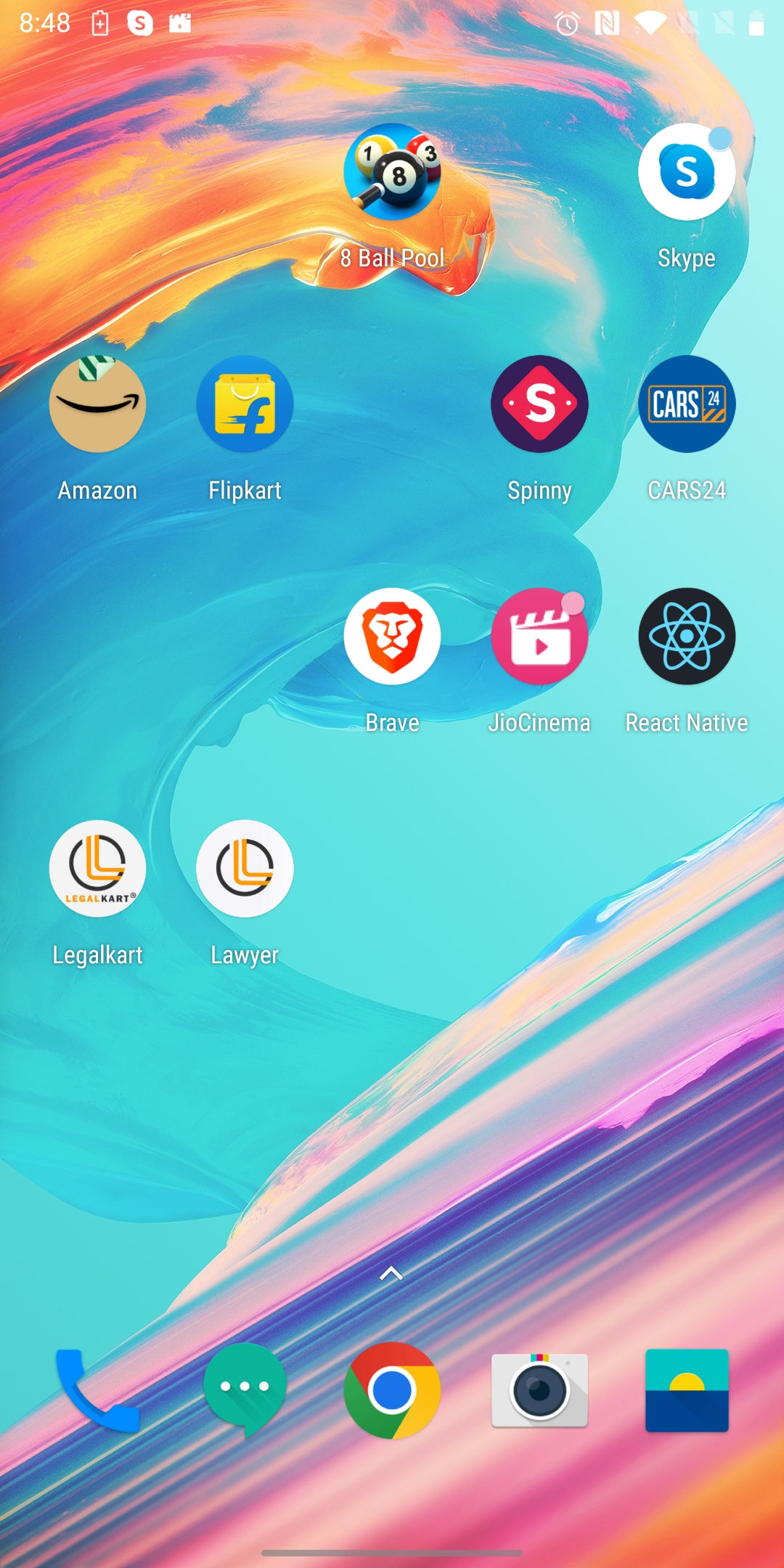Screen dimensions: 784x1568
Task: Launch the Lawyer app
Action: click(245, 869)
